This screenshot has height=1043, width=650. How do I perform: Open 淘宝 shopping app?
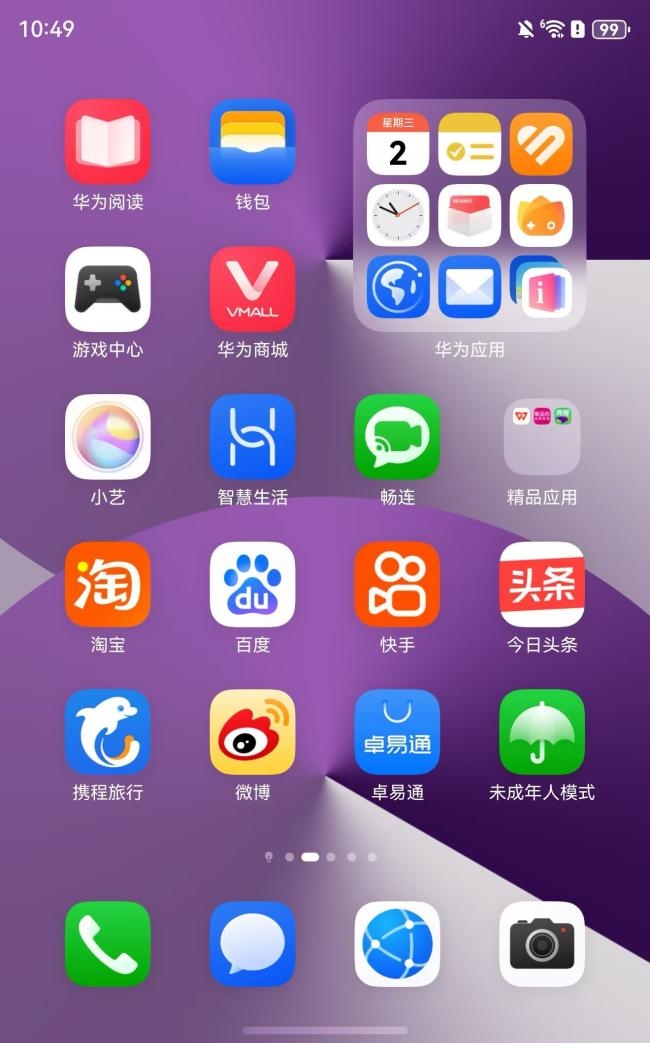pos(108,584)
